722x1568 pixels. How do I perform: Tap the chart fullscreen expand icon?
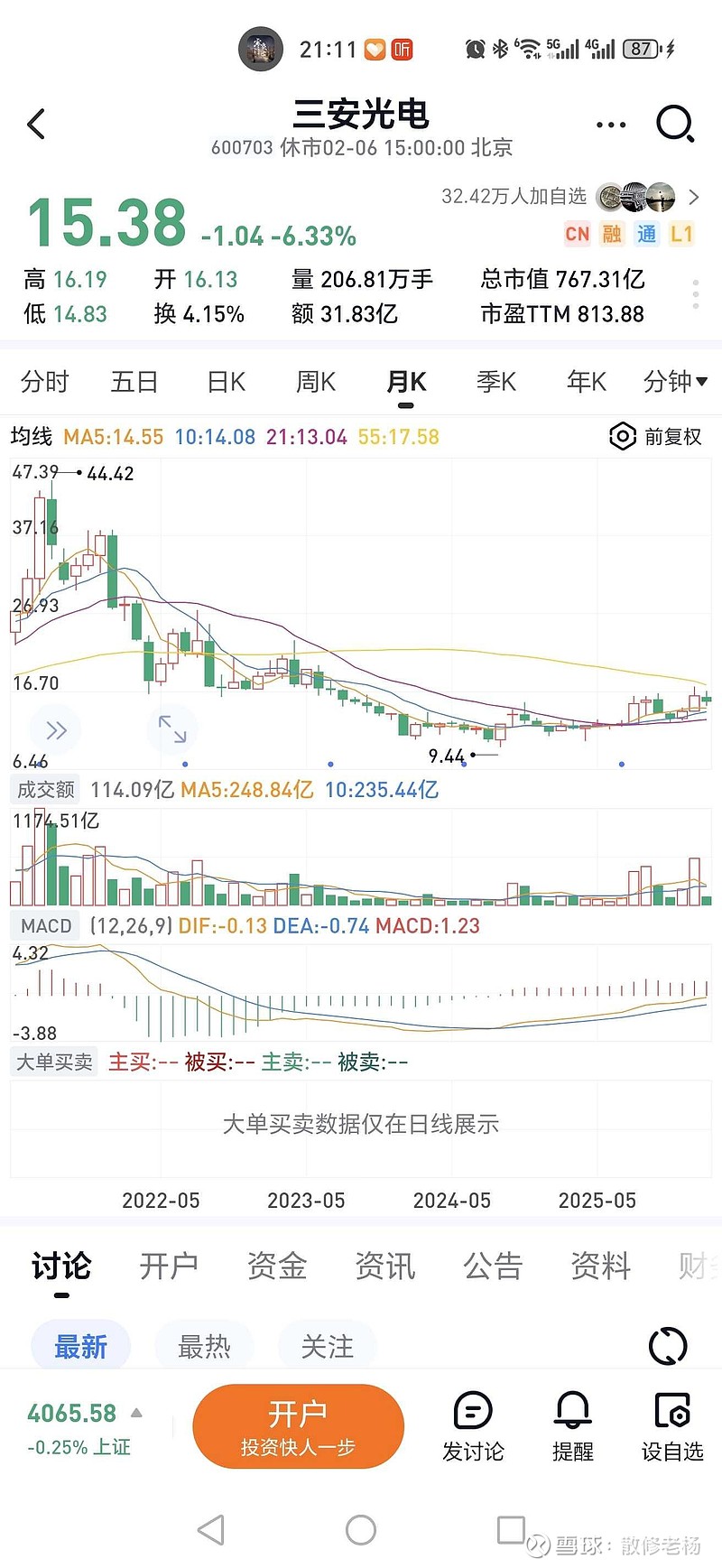pyautogui.click(x=172, y=729)
